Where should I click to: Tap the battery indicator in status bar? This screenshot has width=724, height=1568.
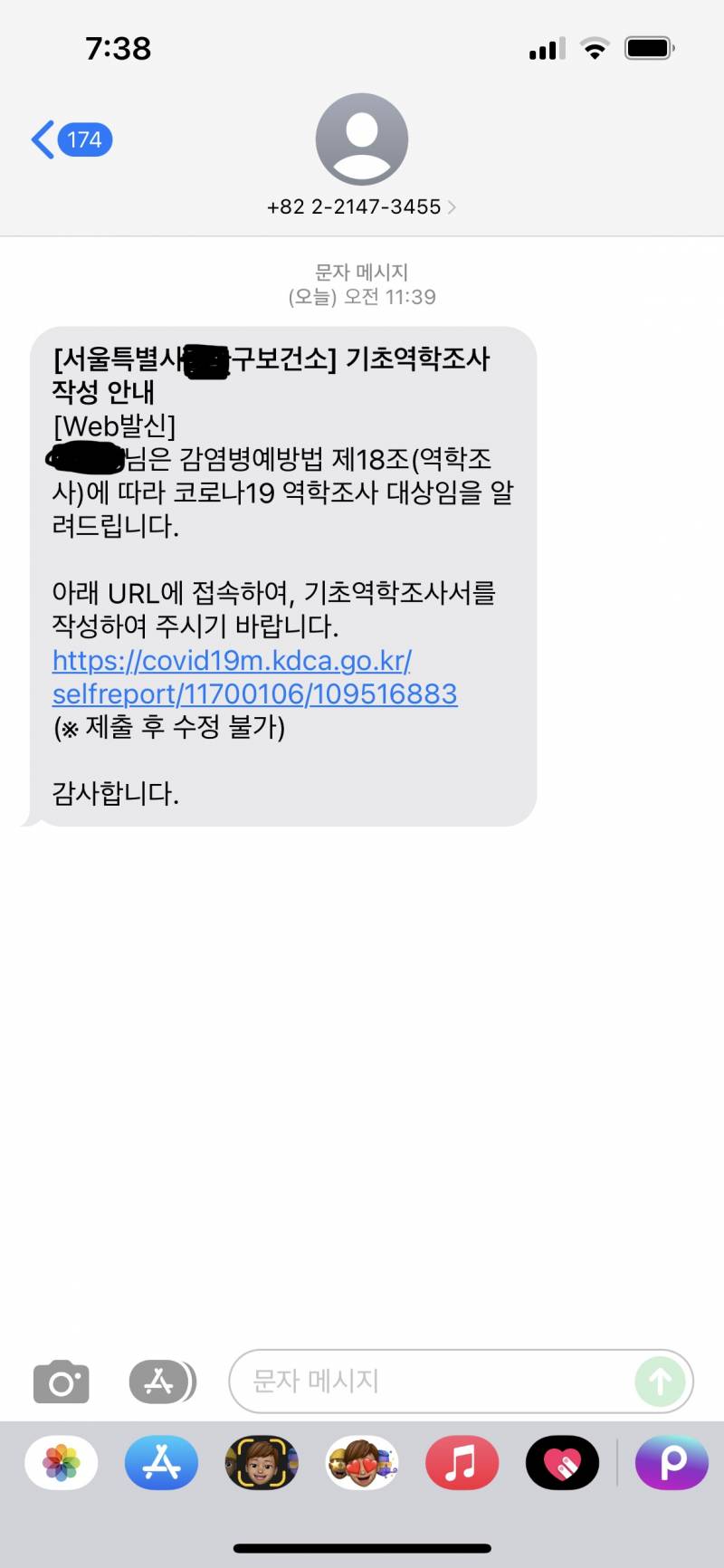(x=650, y=49)
